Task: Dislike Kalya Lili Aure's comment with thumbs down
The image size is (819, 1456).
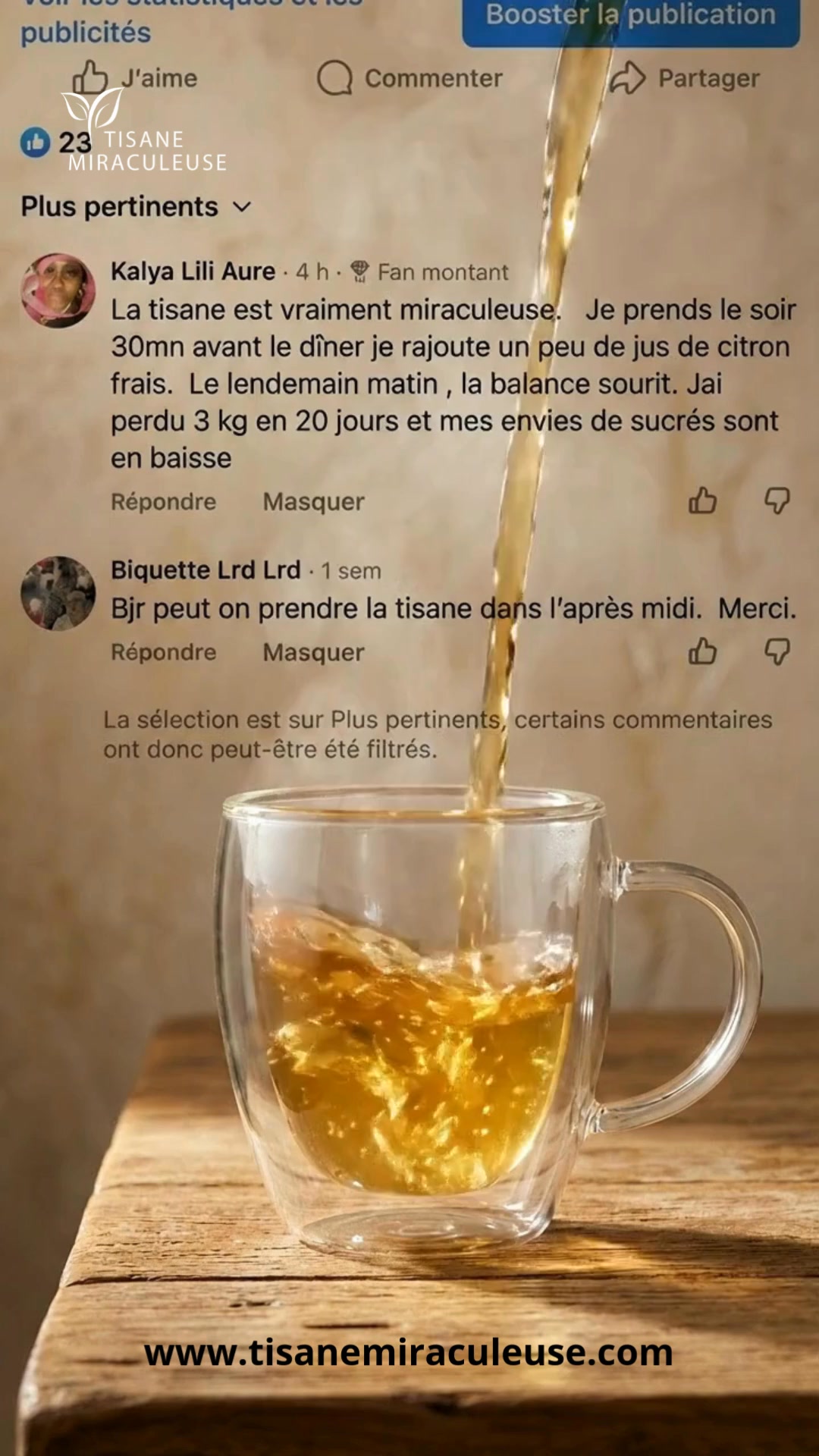Action: [x=778, y=501]
